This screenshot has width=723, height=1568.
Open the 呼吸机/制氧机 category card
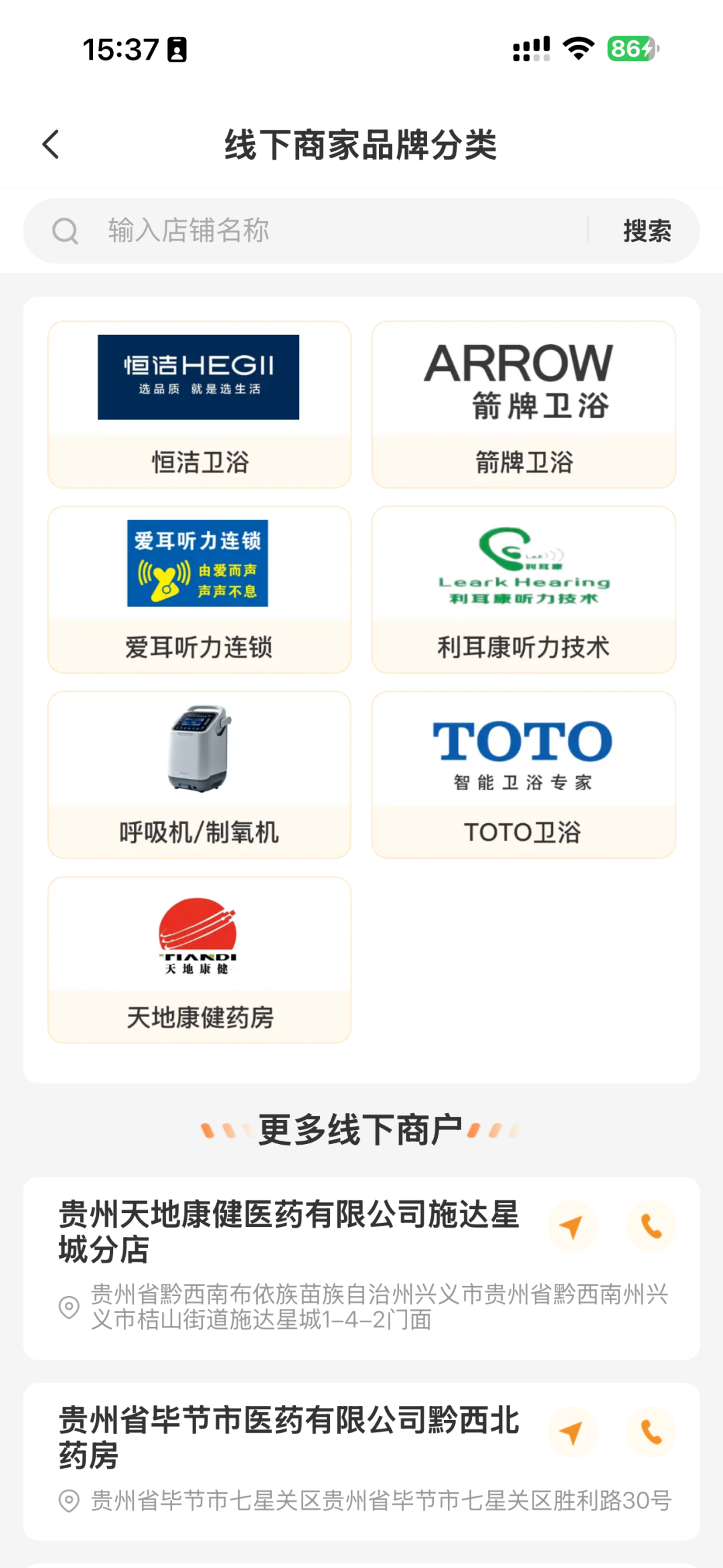pos(199,775)
